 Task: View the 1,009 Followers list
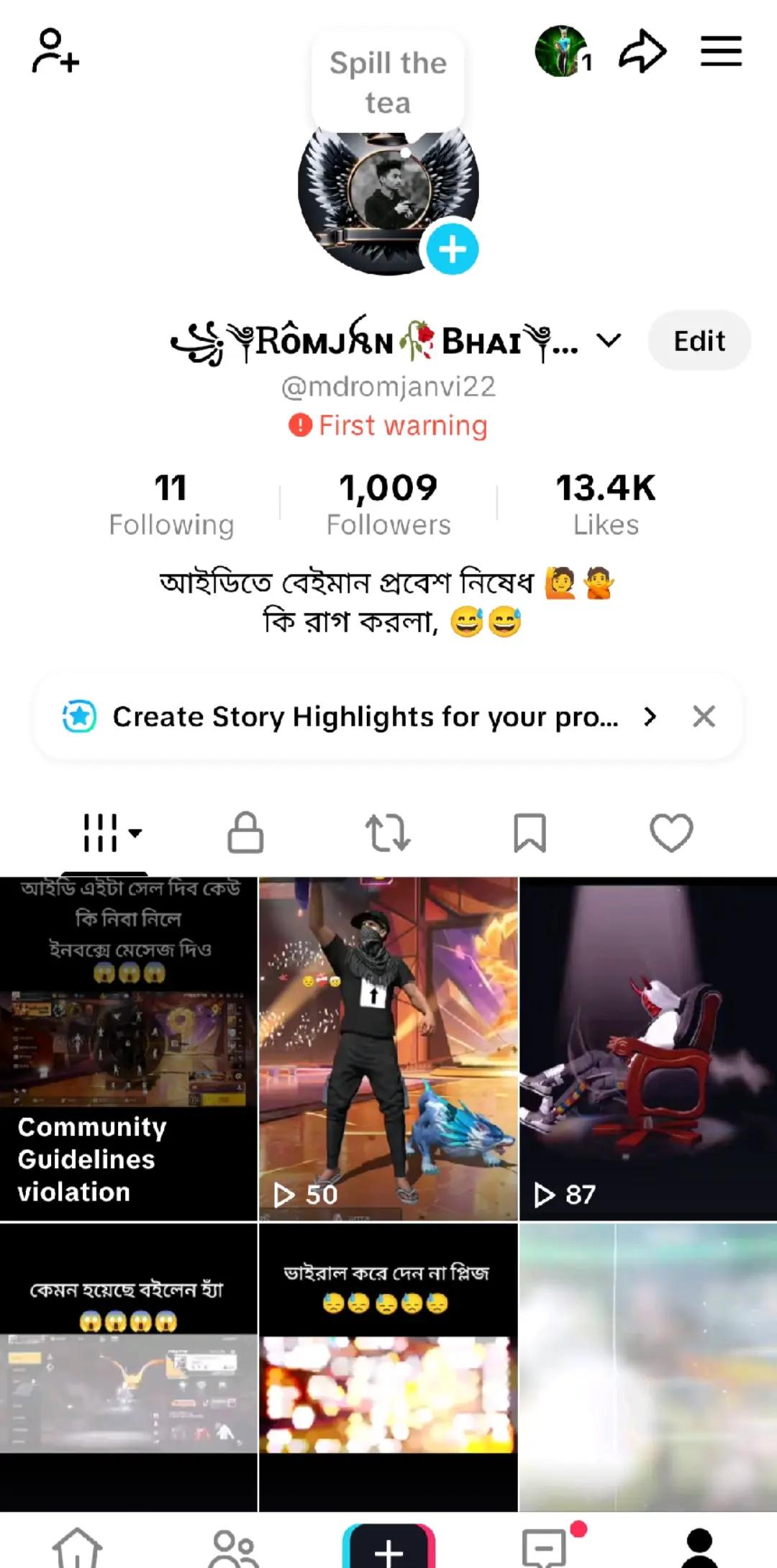[x=388, y=504]
